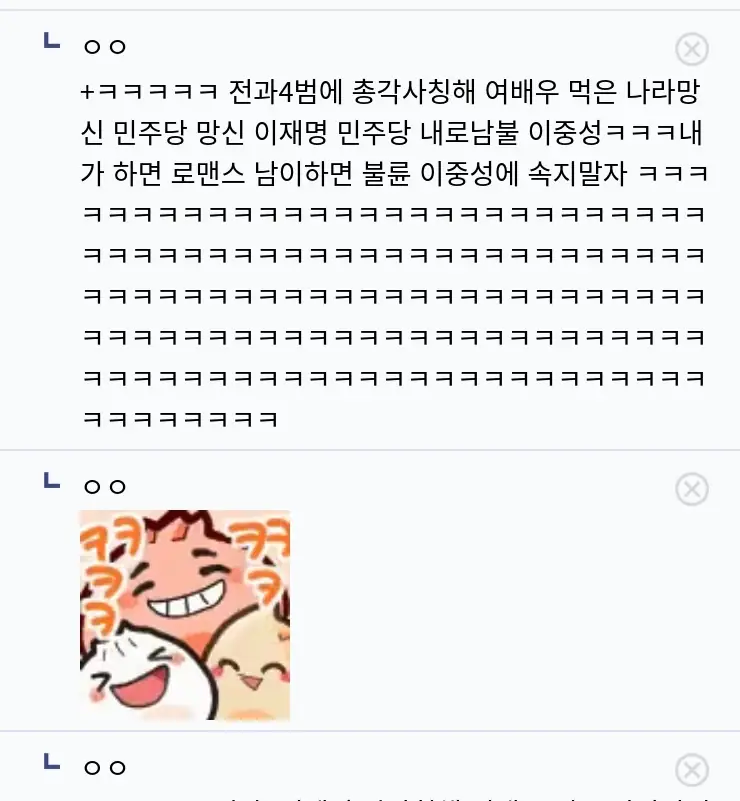
Task: Delete the comment filled with ㅋㅋㅋ text
Action: [x=691, y=48]
